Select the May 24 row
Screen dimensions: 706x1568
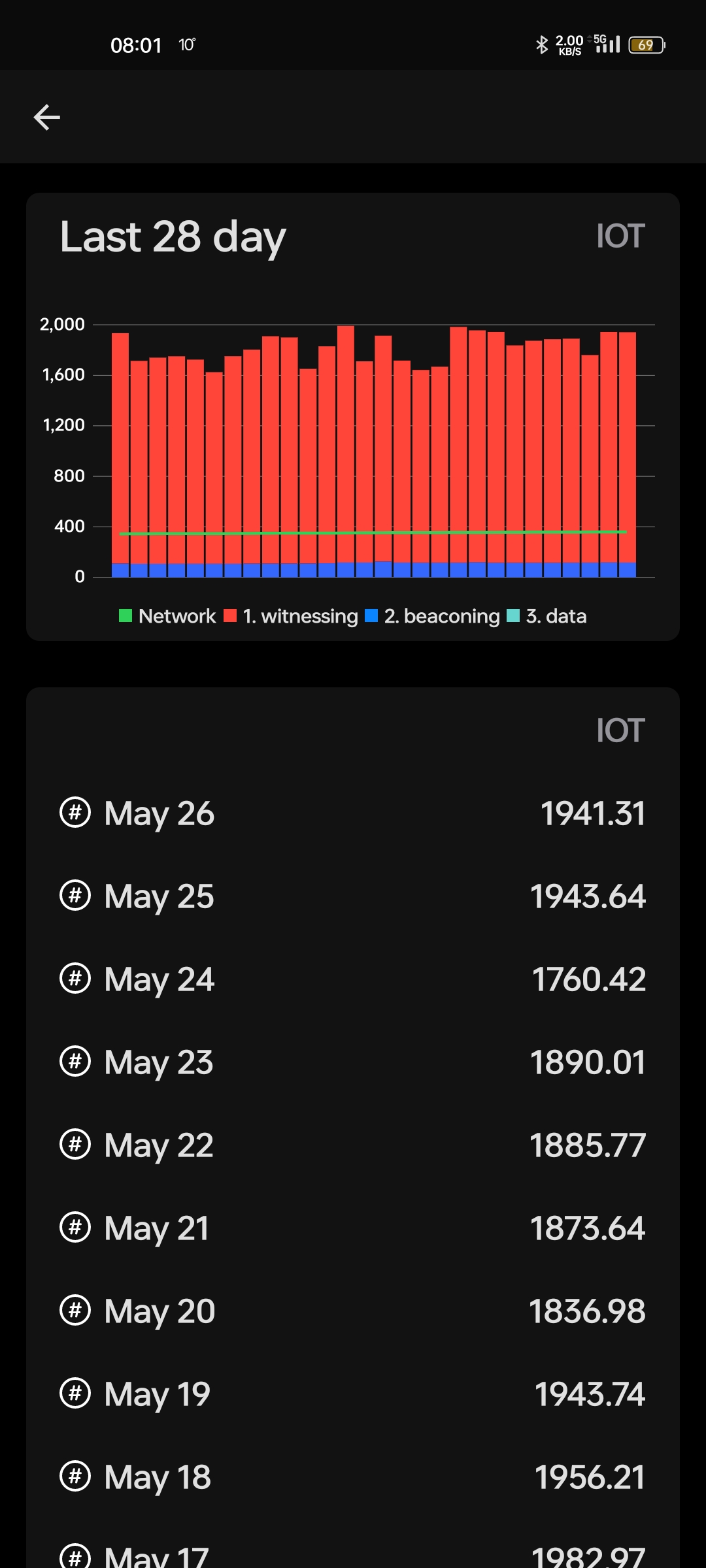(x=353, y=979)
